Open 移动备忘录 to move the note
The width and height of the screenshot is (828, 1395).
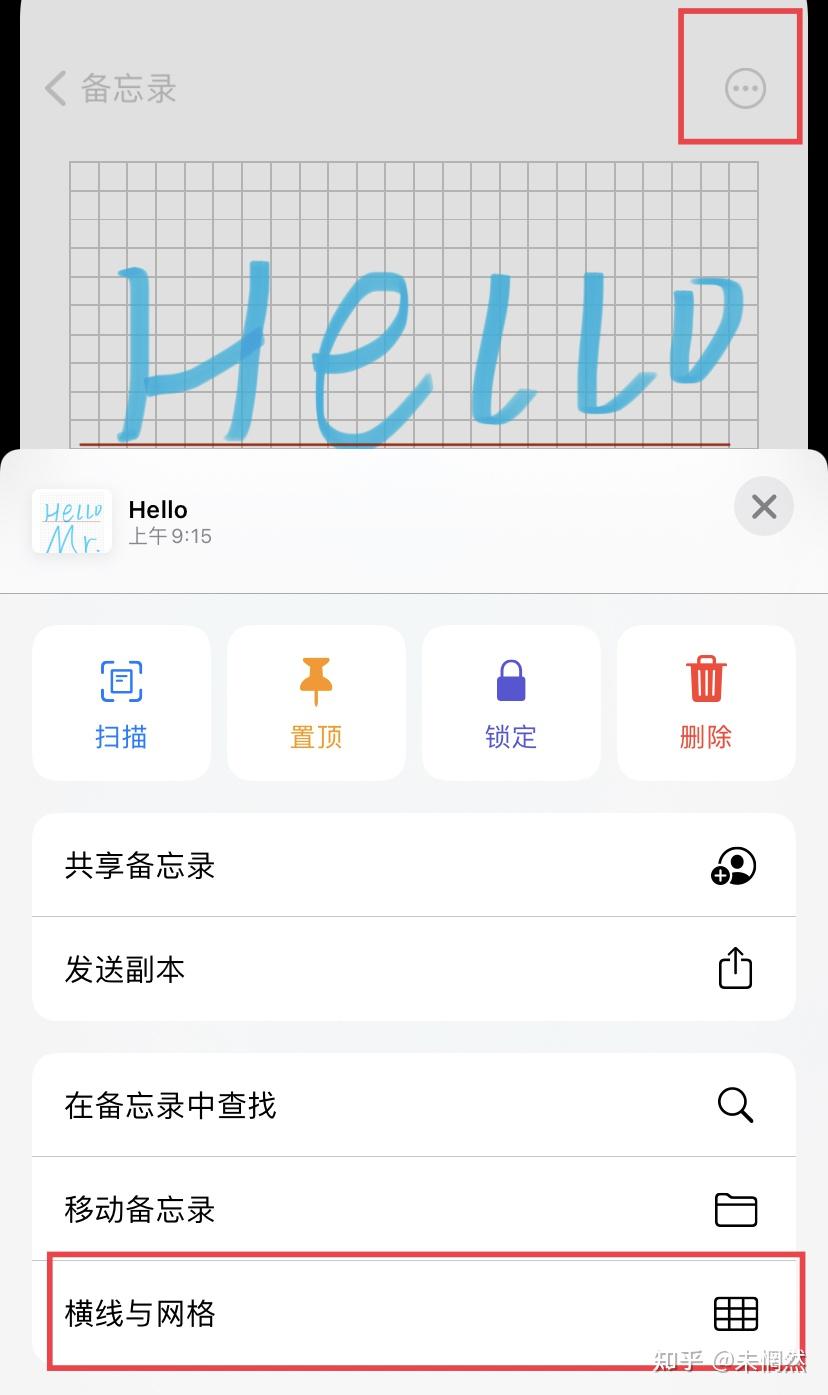pyautogui.click(x=414, y=1209)
